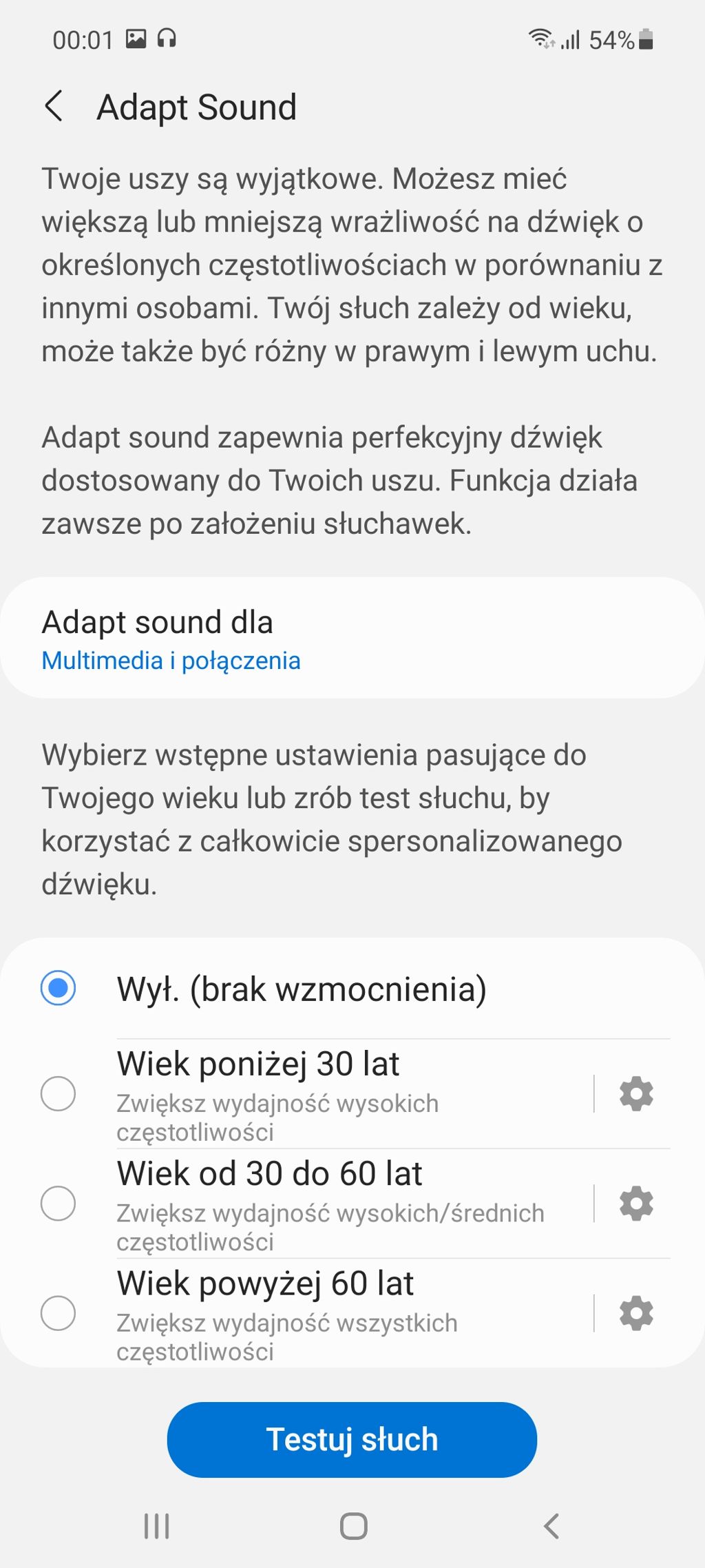
Task: Tap the Testuj słuch button
Action: coord(352,1439)
